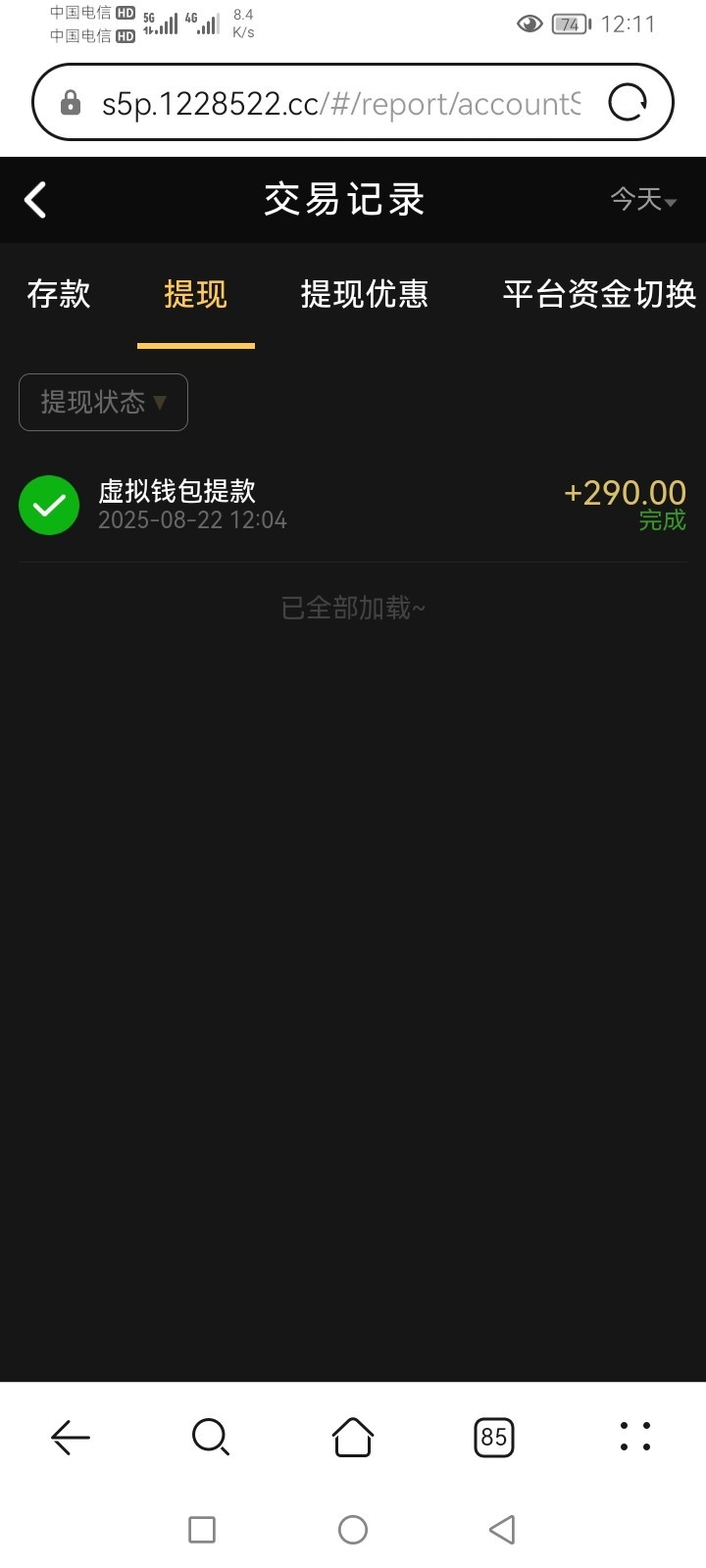Screen dimensions: 706x1568
Task: Open the 虚拟钱包提款 transaction record
Action: 353,505
